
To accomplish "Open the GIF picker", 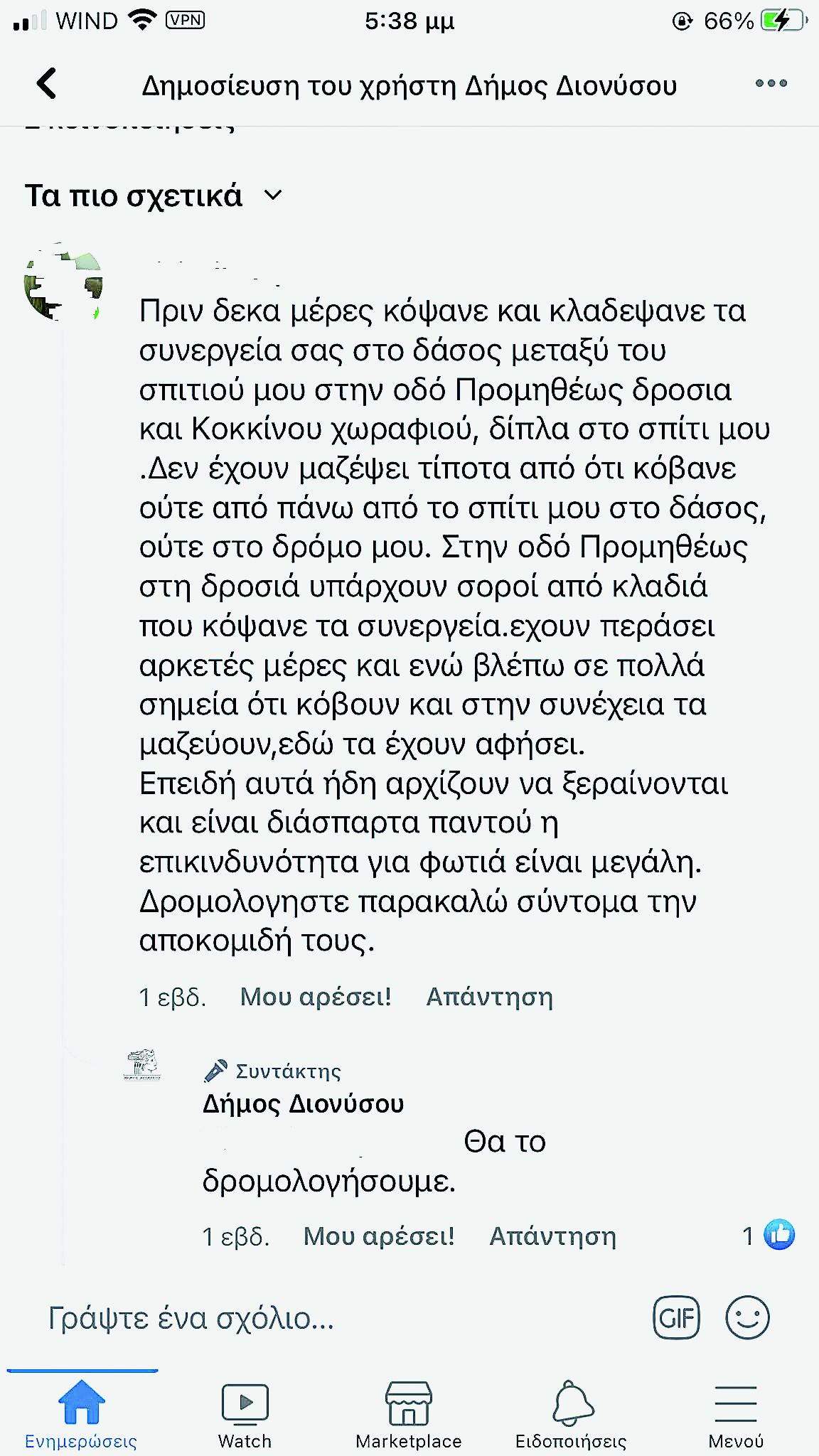I will (676, 1318).
